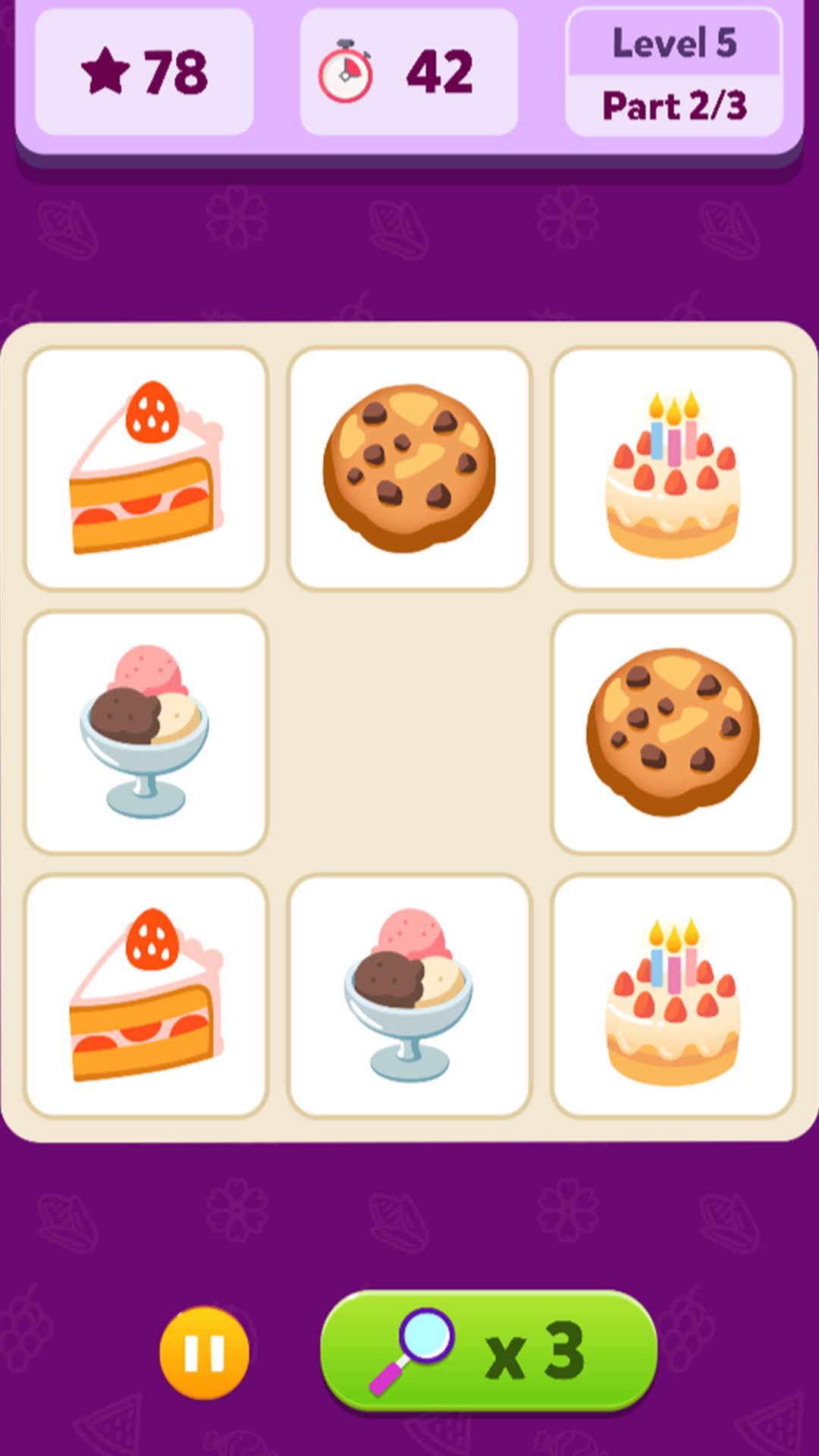Select the top-row chocolate chip cookie tile
Viewport: 819px width, 1456px height.
pyautogui.click(x=409, y=468)
